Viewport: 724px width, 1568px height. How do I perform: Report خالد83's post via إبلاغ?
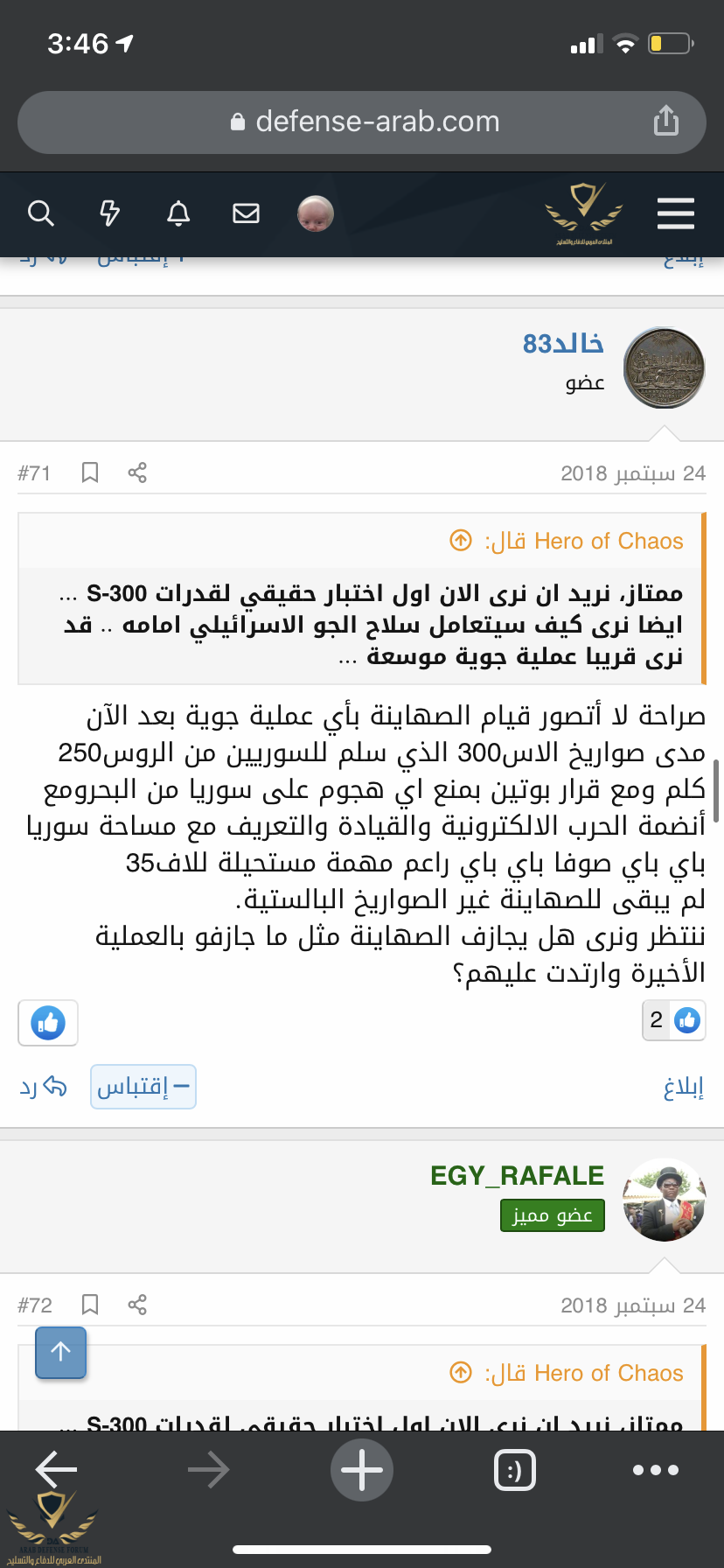[683, 1087]
